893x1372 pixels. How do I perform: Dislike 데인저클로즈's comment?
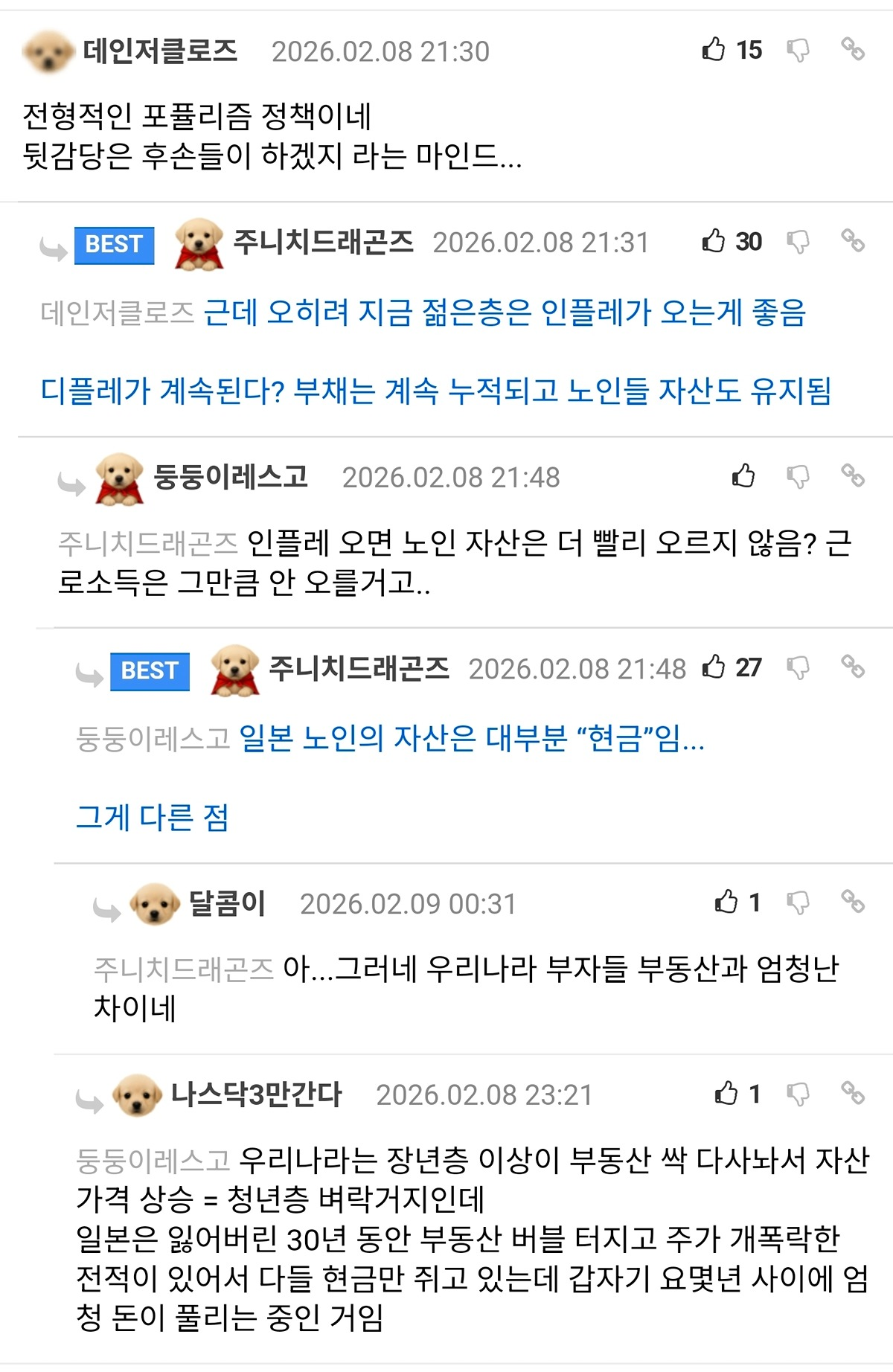[798, 51]
